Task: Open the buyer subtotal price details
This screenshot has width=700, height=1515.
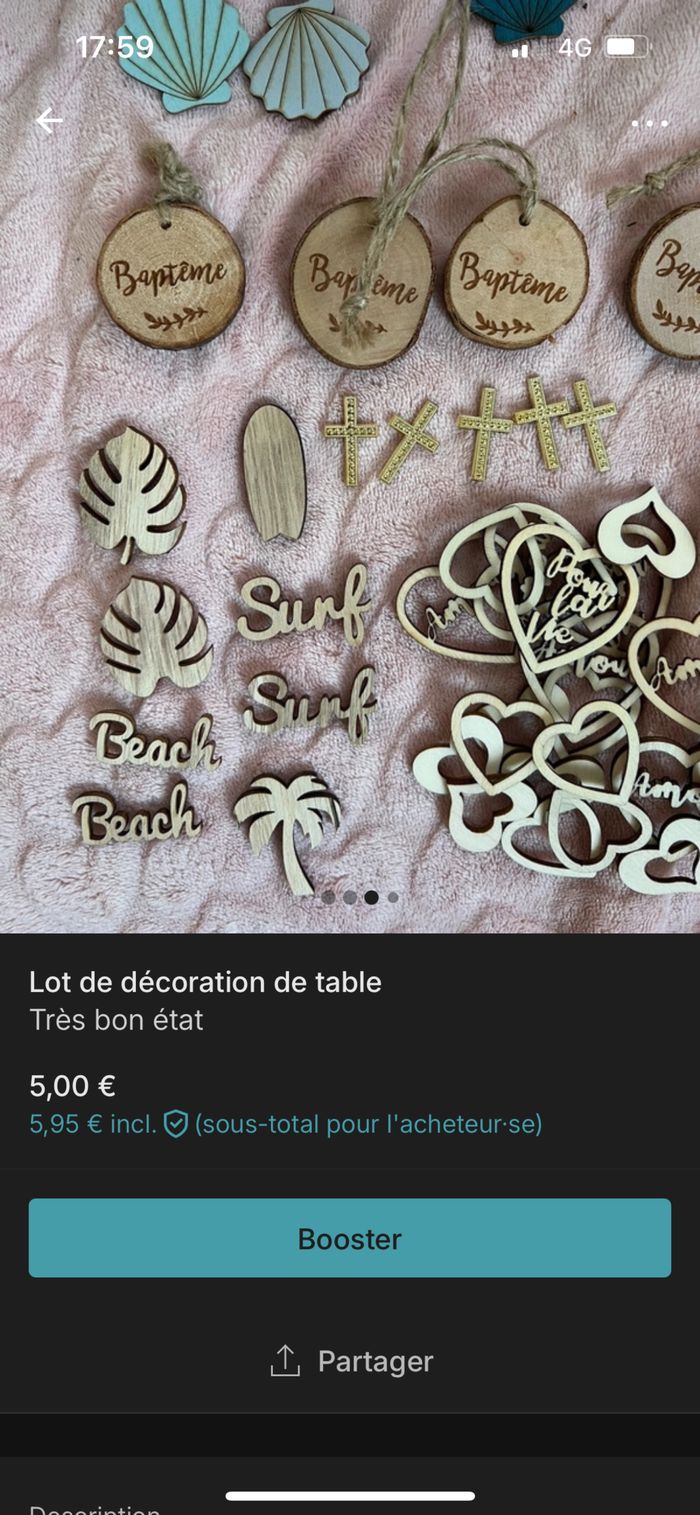Action: (286, 1124)
